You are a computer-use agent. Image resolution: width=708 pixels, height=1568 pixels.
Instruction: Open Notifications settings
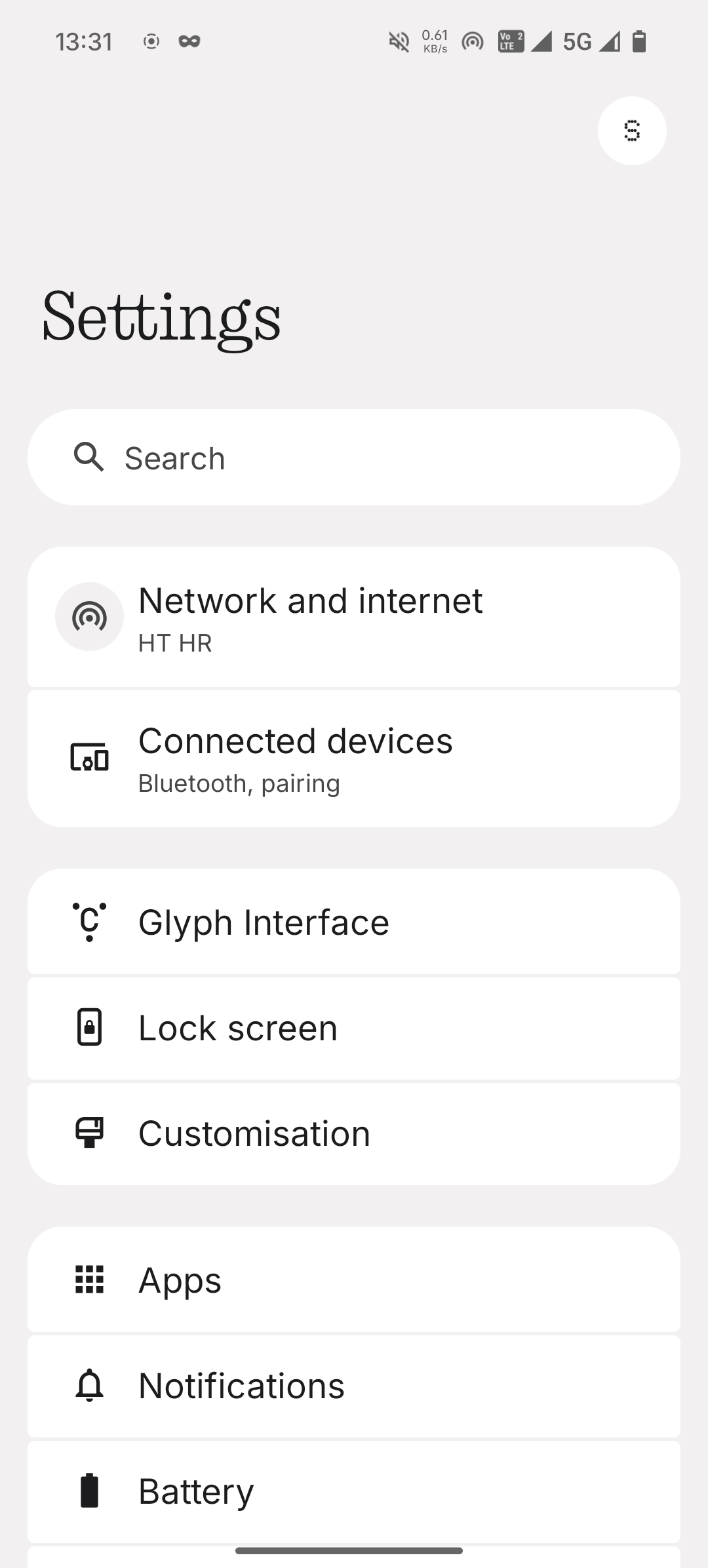[x=354, y=1386]
